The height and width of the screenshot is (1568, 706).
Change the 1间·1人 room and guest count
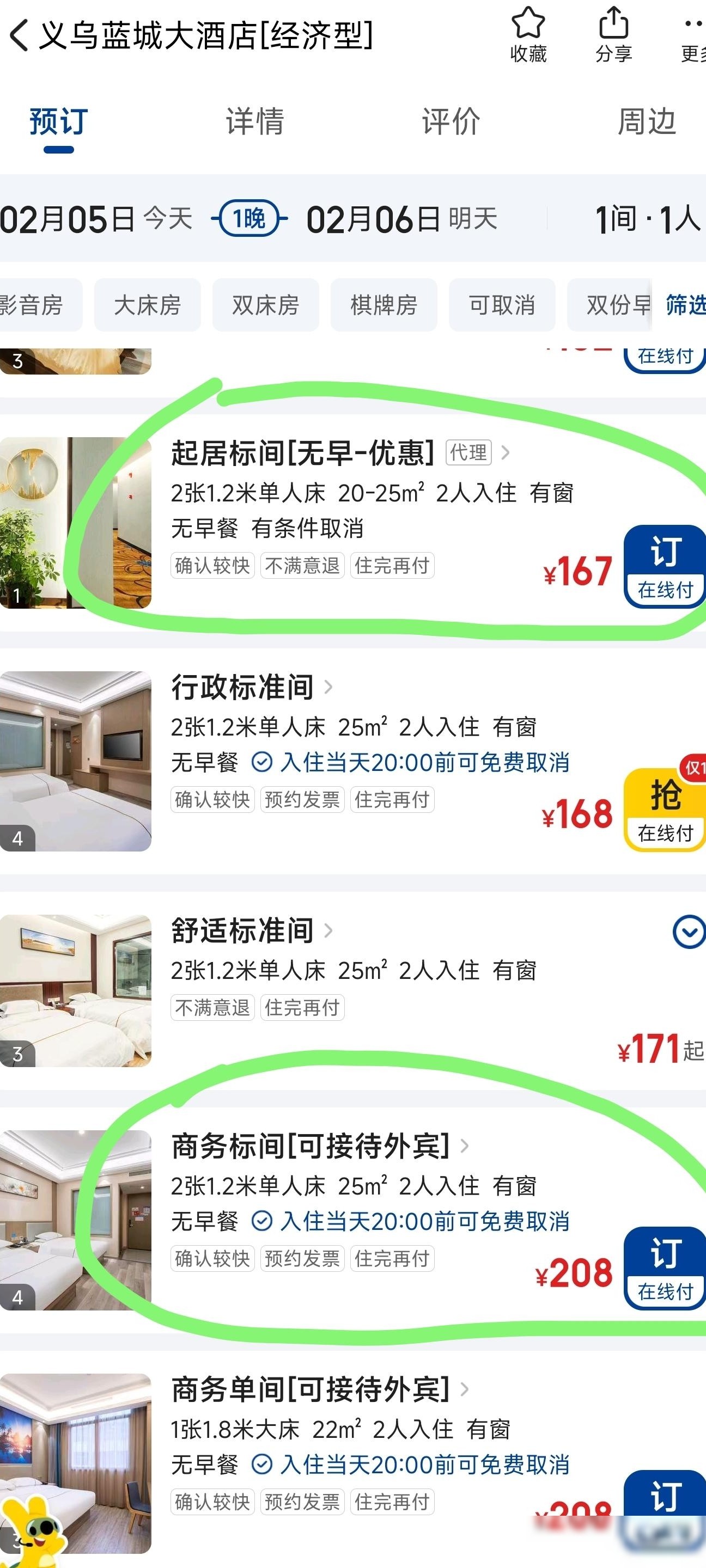pos(648,218)
